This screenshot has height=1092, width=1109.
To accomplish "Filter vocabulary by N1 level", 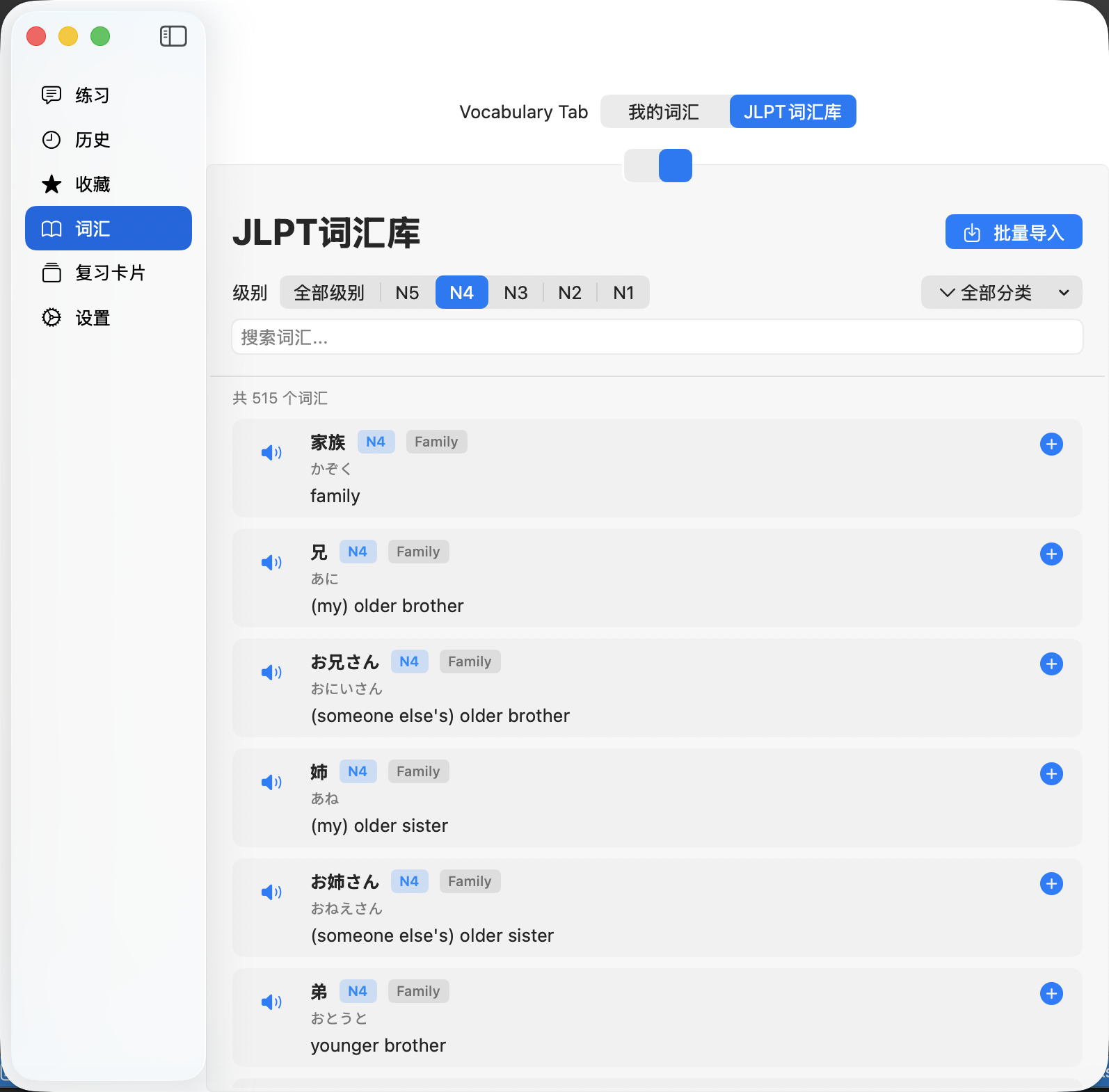I will click(x=623, y=293).
